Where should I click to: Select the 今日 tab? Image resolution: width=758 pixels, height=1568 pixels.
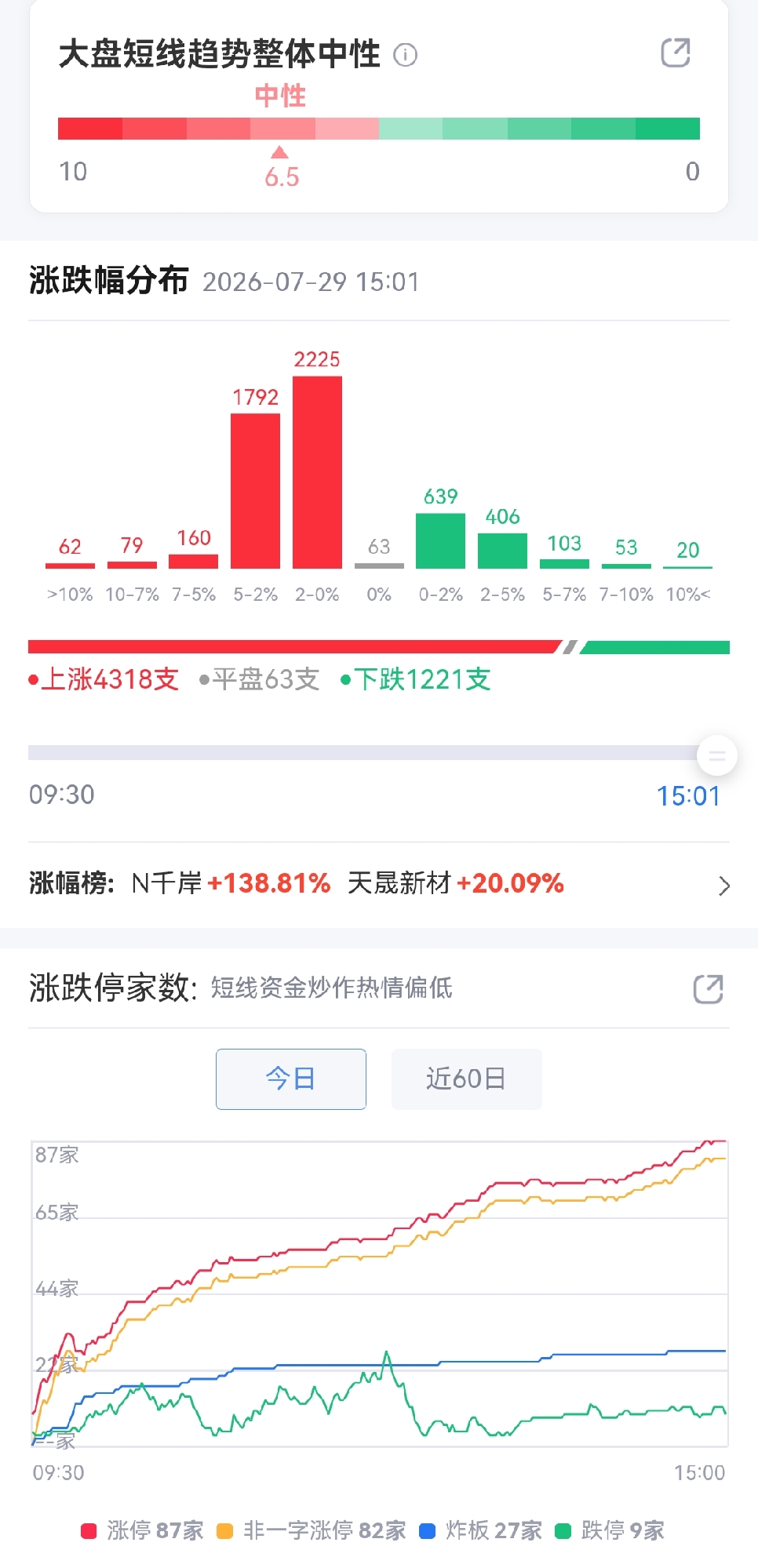tap(291, 1079)
